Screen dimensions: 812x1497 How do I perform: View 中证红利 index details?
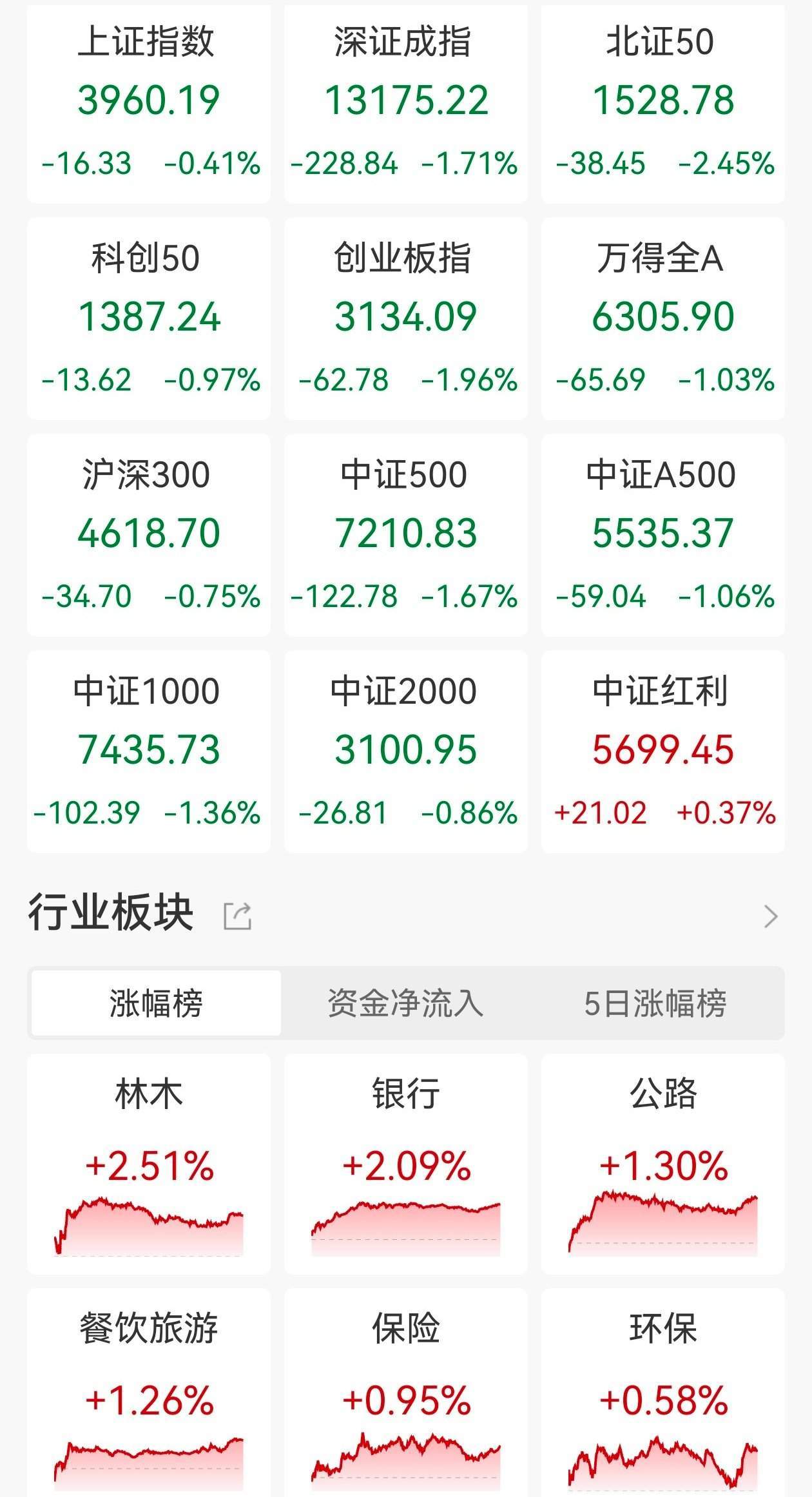[x=662, y=751]
